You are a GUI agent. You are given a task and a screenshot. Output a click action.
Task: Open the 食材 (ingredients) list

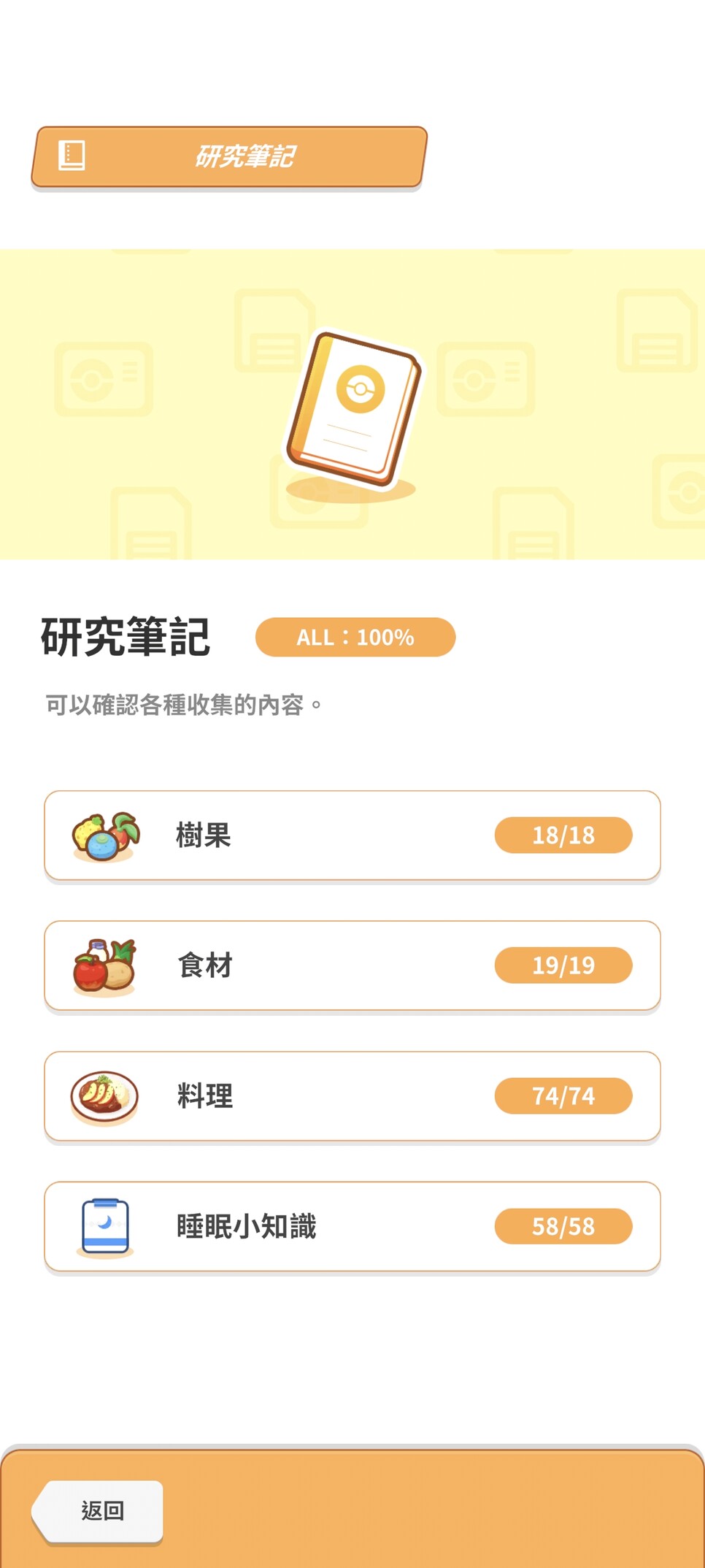click(352, 965)
